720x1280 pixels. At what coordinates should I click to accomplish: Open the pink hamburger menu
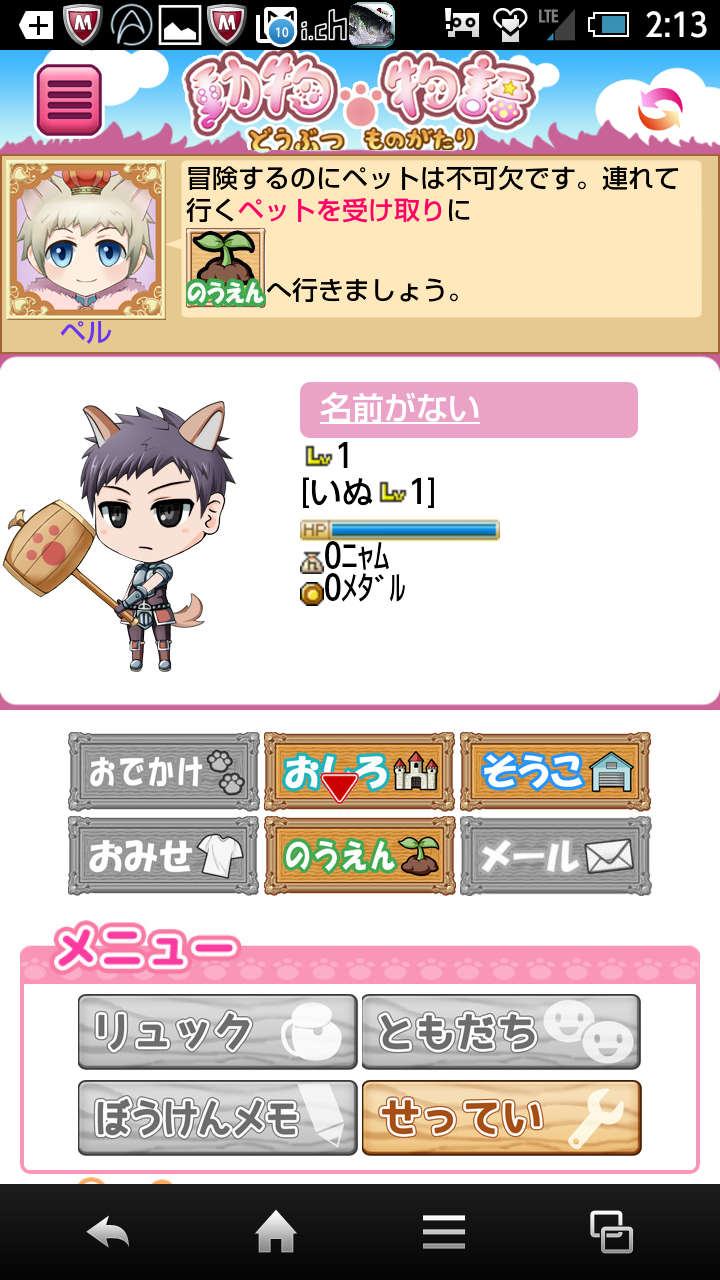point(69,100)
